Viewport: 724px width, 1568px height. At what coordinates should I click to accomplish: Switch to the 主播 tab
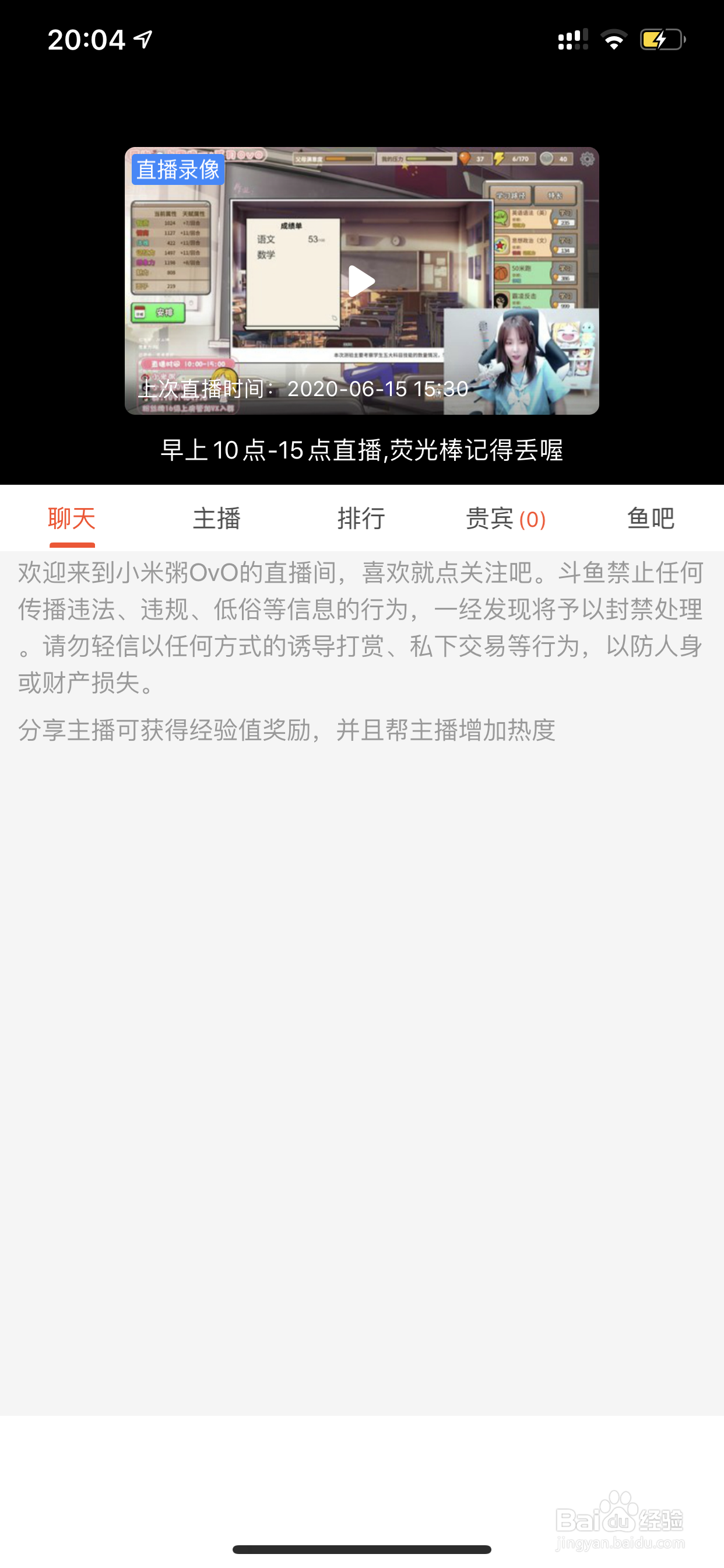[x=217, y=518]
